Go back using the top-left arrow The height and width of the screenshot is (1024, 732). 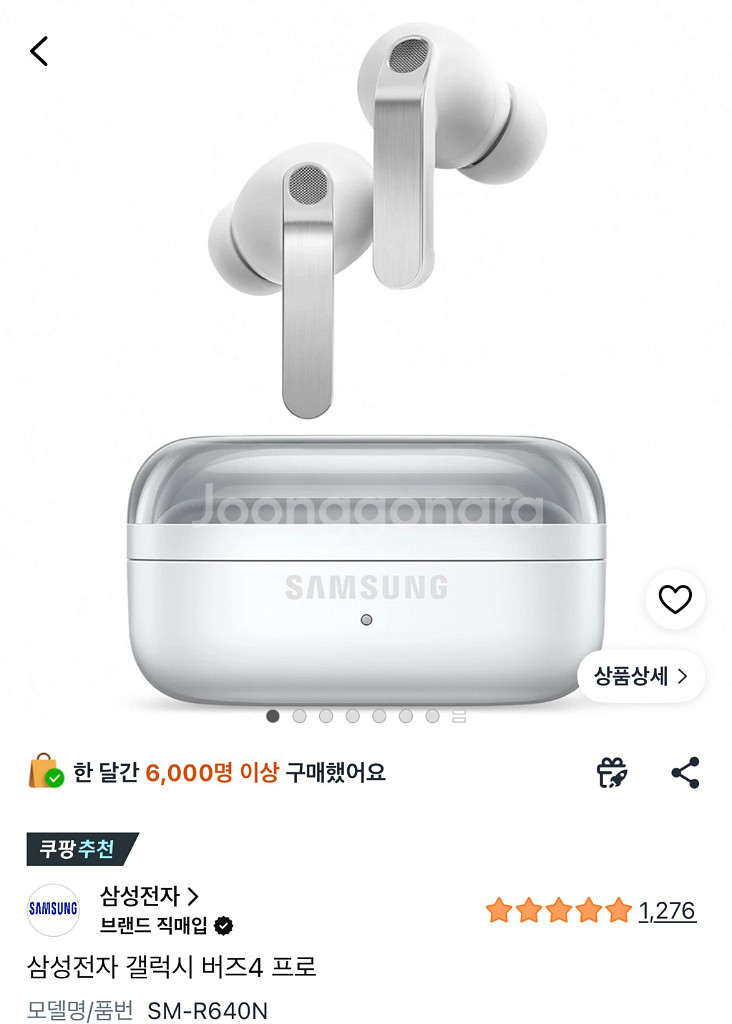point(39,51)
